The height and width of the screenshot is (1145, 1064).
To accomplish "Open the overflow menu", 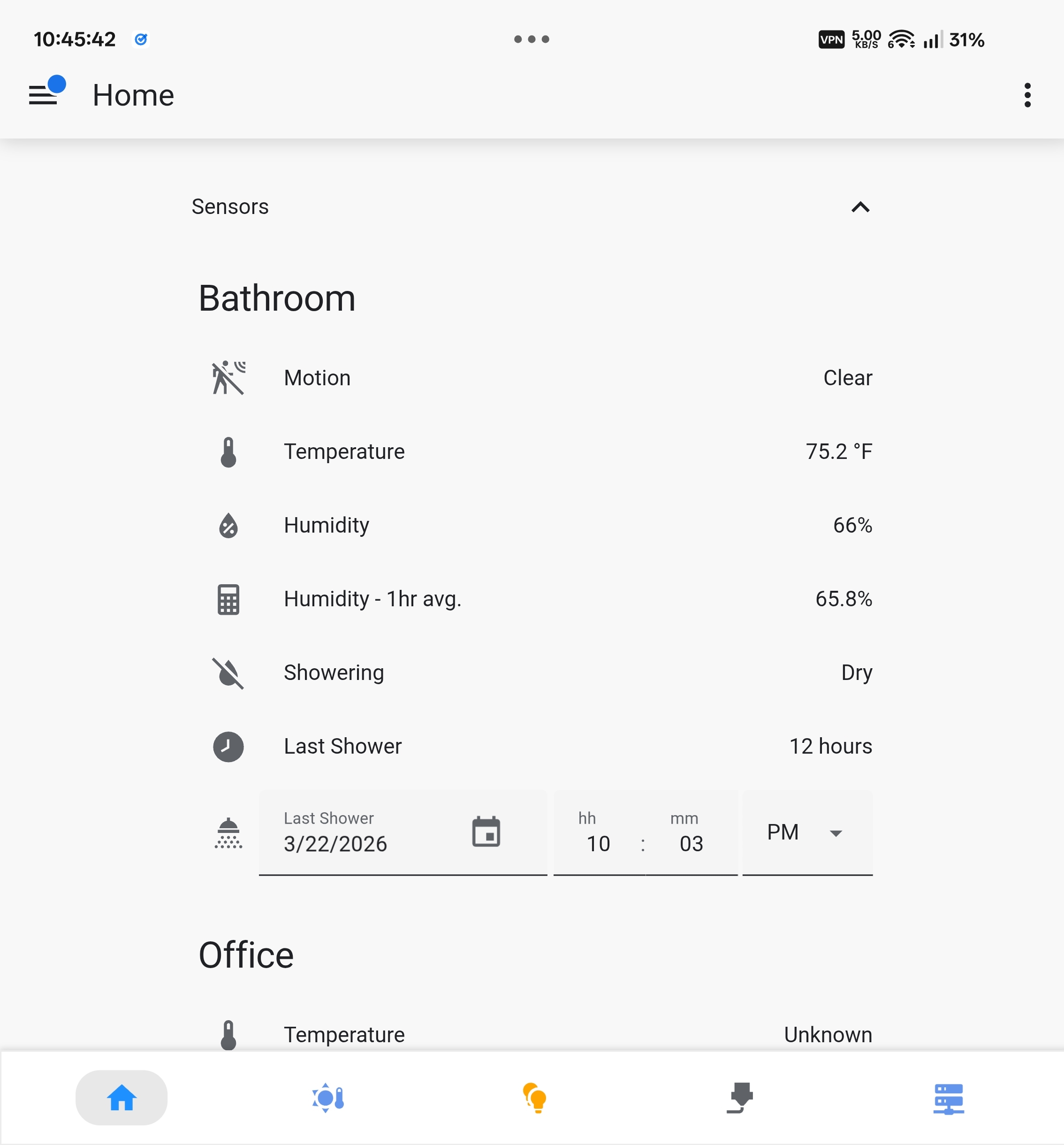I will (x=1027, y=95).
